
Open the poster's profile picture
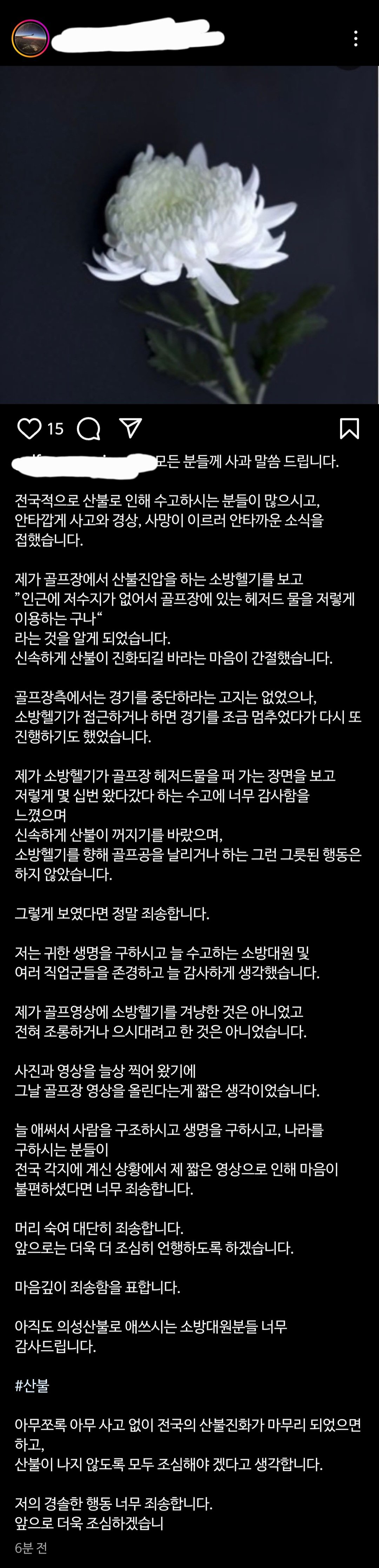31,38
